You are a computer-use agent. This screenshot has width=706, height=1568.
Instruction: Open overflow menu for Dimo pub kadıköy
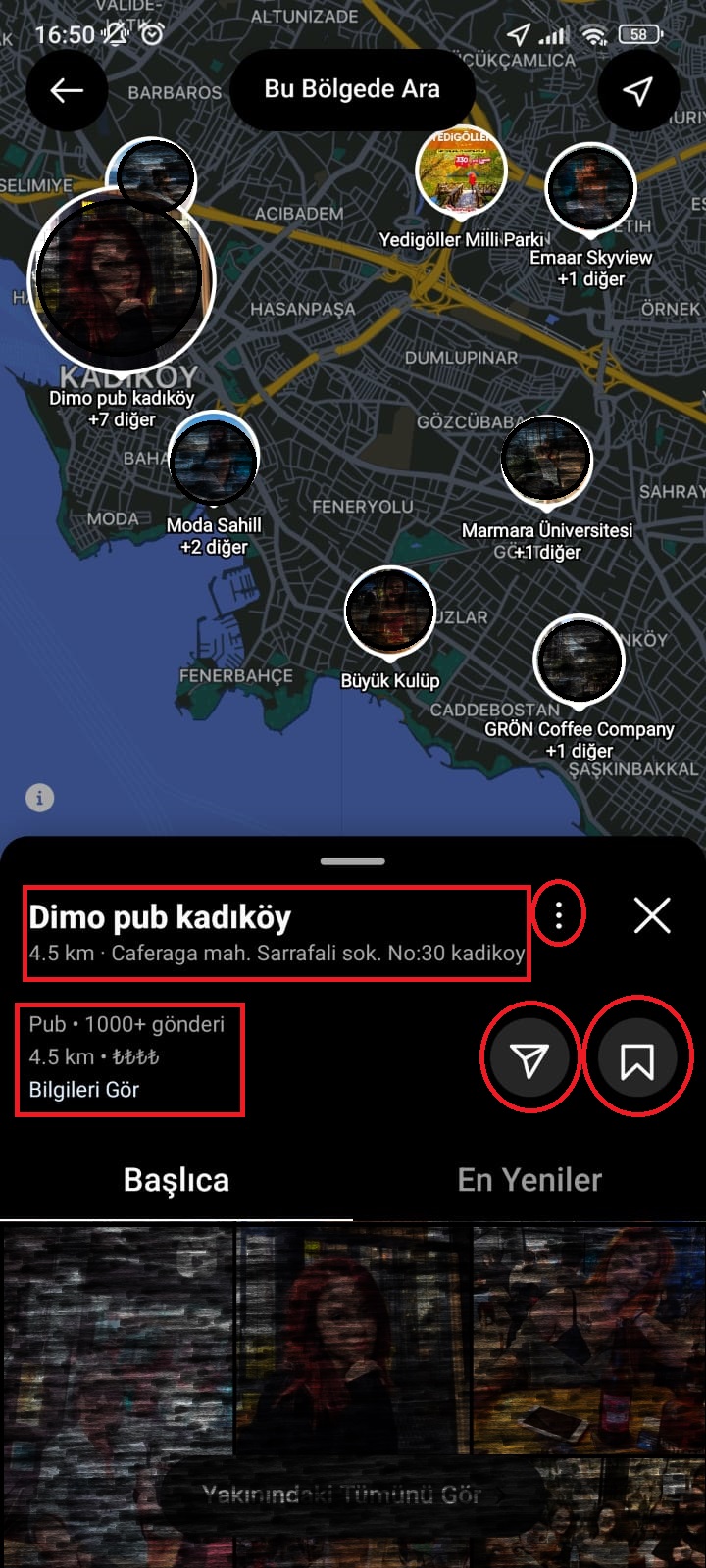(558, 915)
